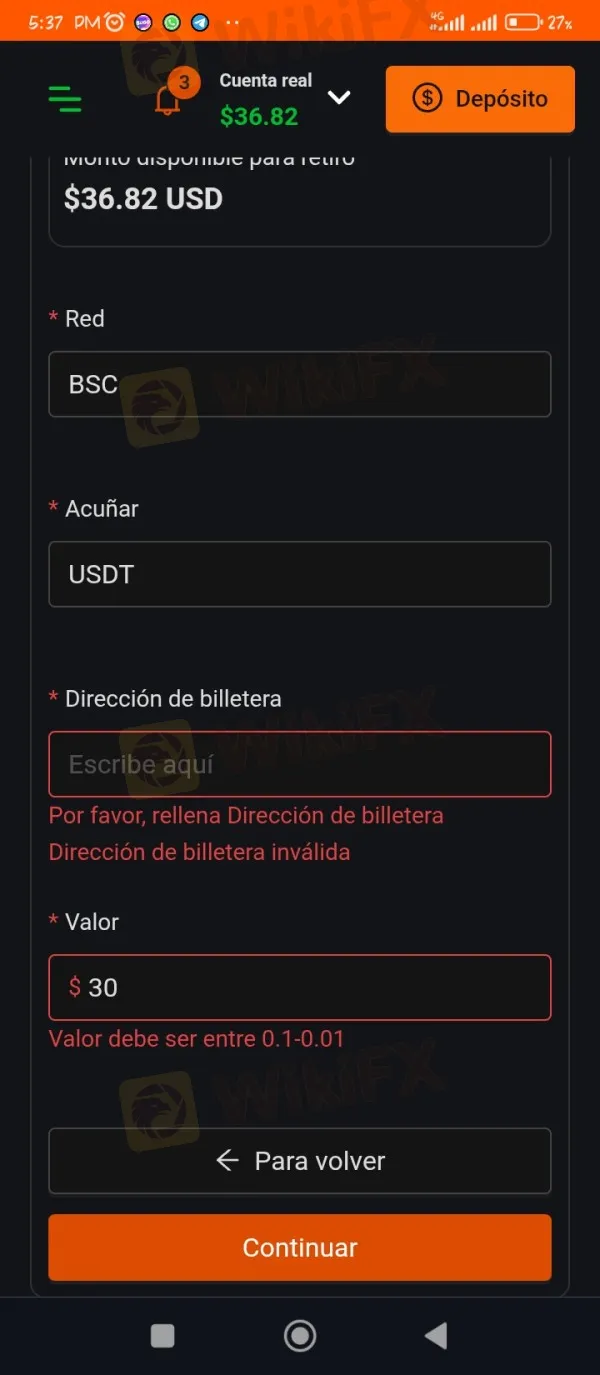Screen dimensions: 600x1375
Task: Edit the Valor amount field
Action: click(x=300, y=988)
